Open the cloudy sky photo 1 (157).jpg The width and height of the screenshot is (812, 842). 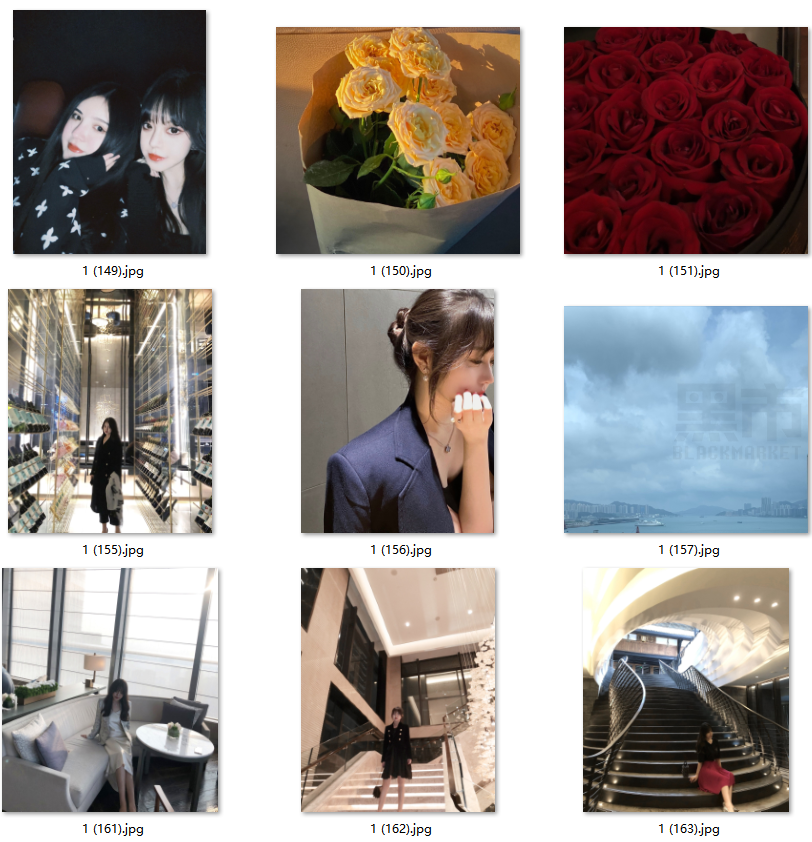pos(686,419)
